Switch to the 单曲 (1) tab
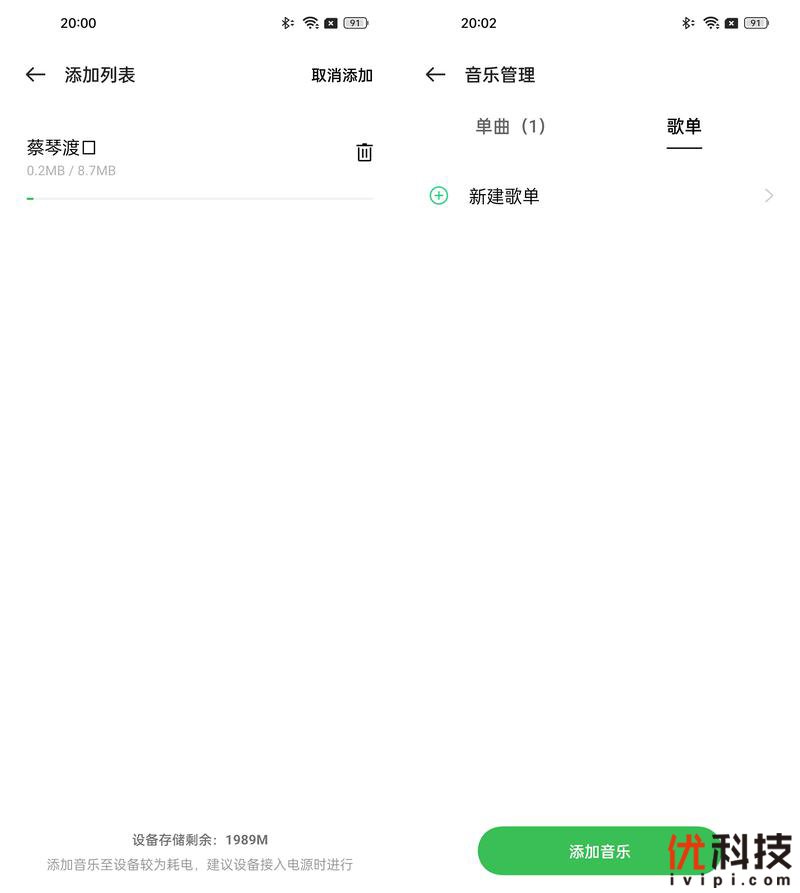Viewport: 800px width, 893px height. 510,127
